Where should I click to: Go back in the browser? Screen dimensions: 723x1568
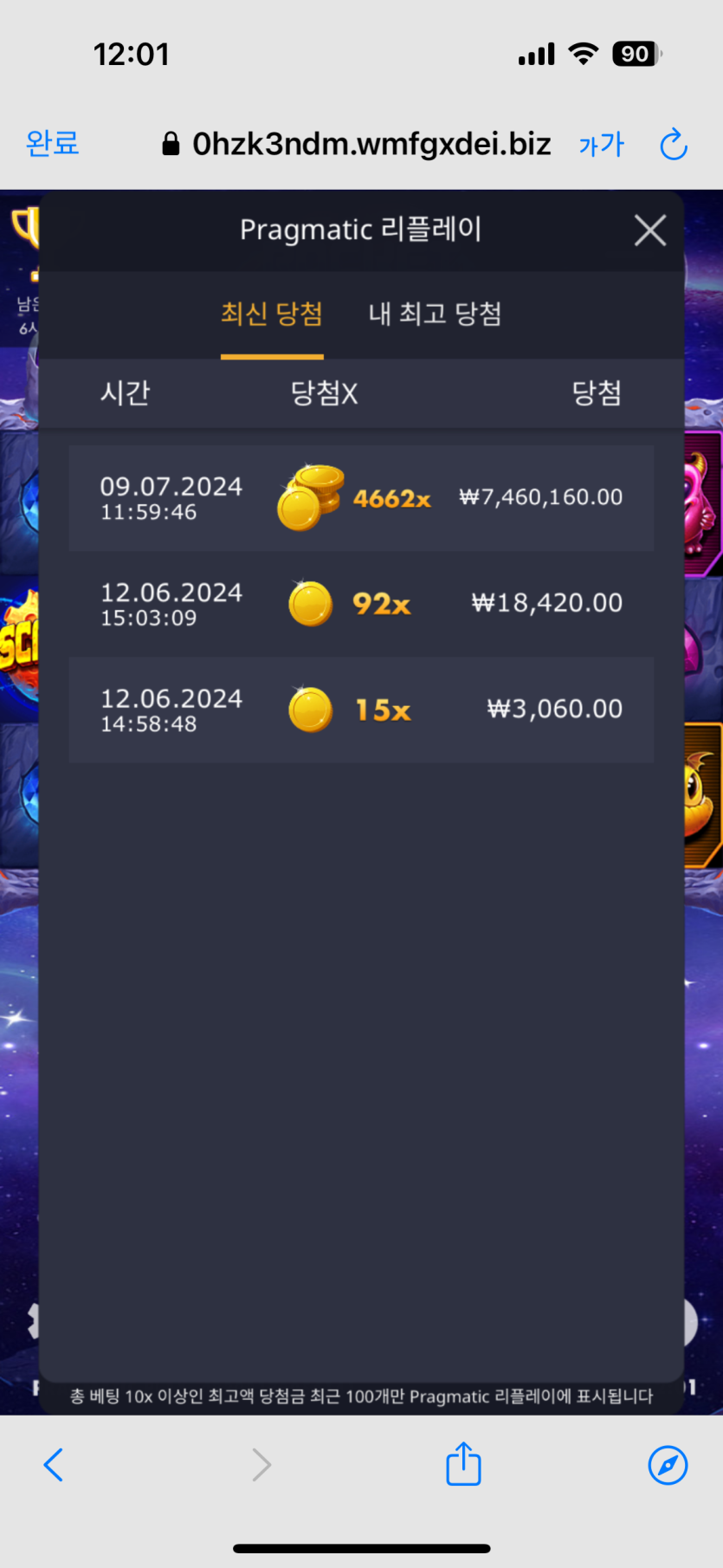pos(54,1465)
